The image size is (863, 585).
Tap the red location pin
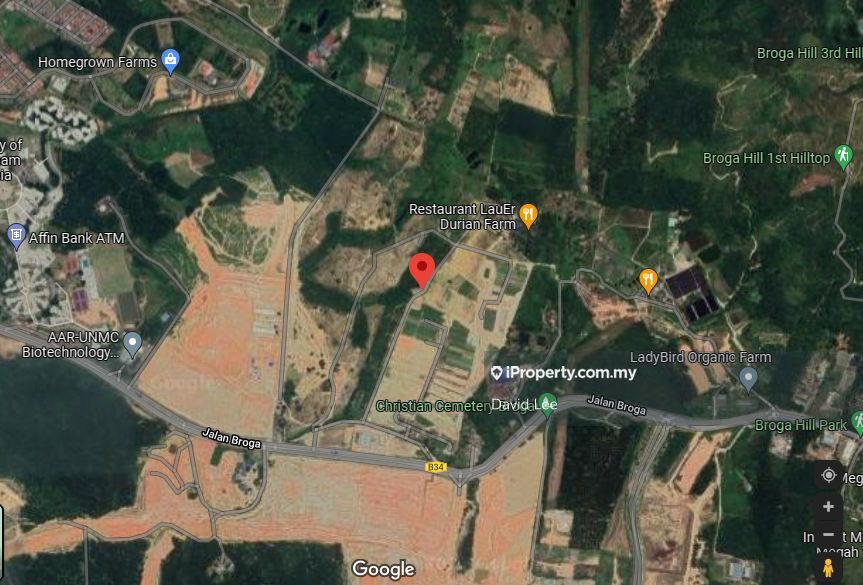pos(422,269)
